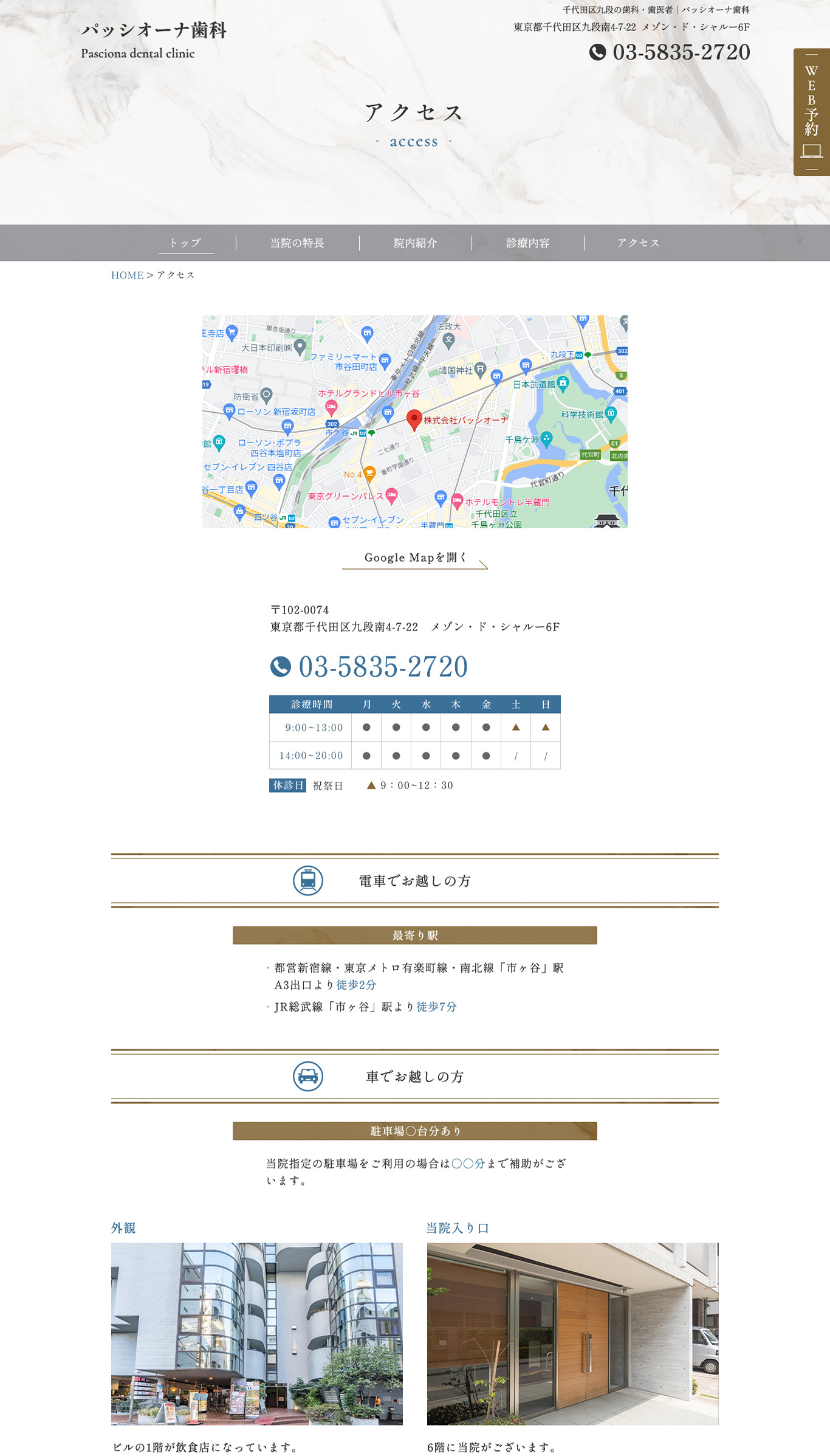
Task: Call the large blue 03-5835-2720 number
Action: click(369, 666)
